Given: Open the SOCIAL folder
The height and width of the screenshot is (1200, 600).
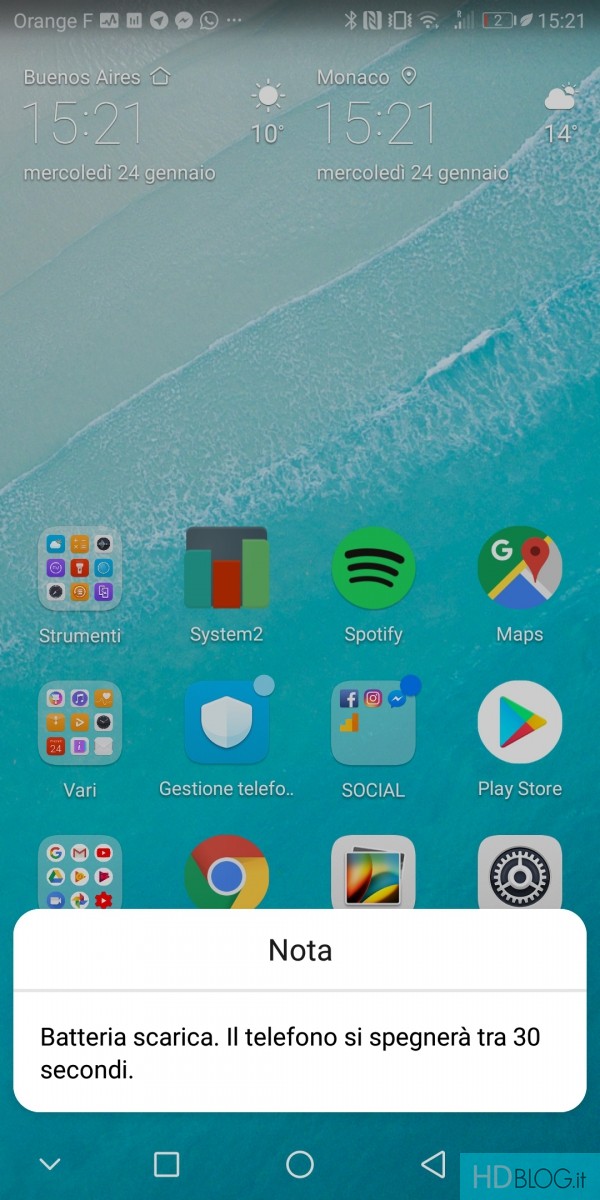Looking at the screenshot, I should tap(373, 722).
